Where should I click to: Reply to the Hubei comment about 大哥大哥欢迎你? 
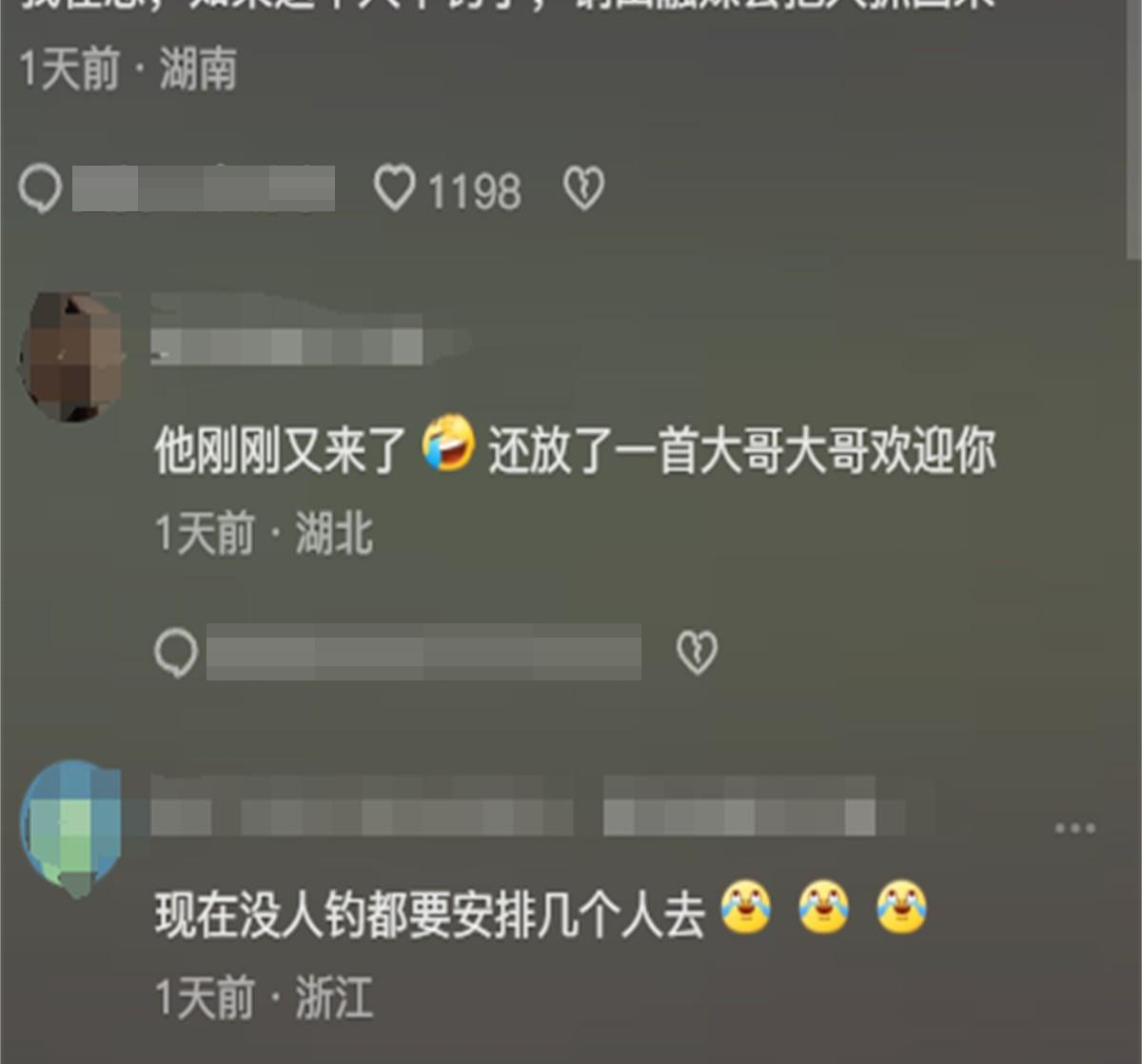[x=177, y=654]
